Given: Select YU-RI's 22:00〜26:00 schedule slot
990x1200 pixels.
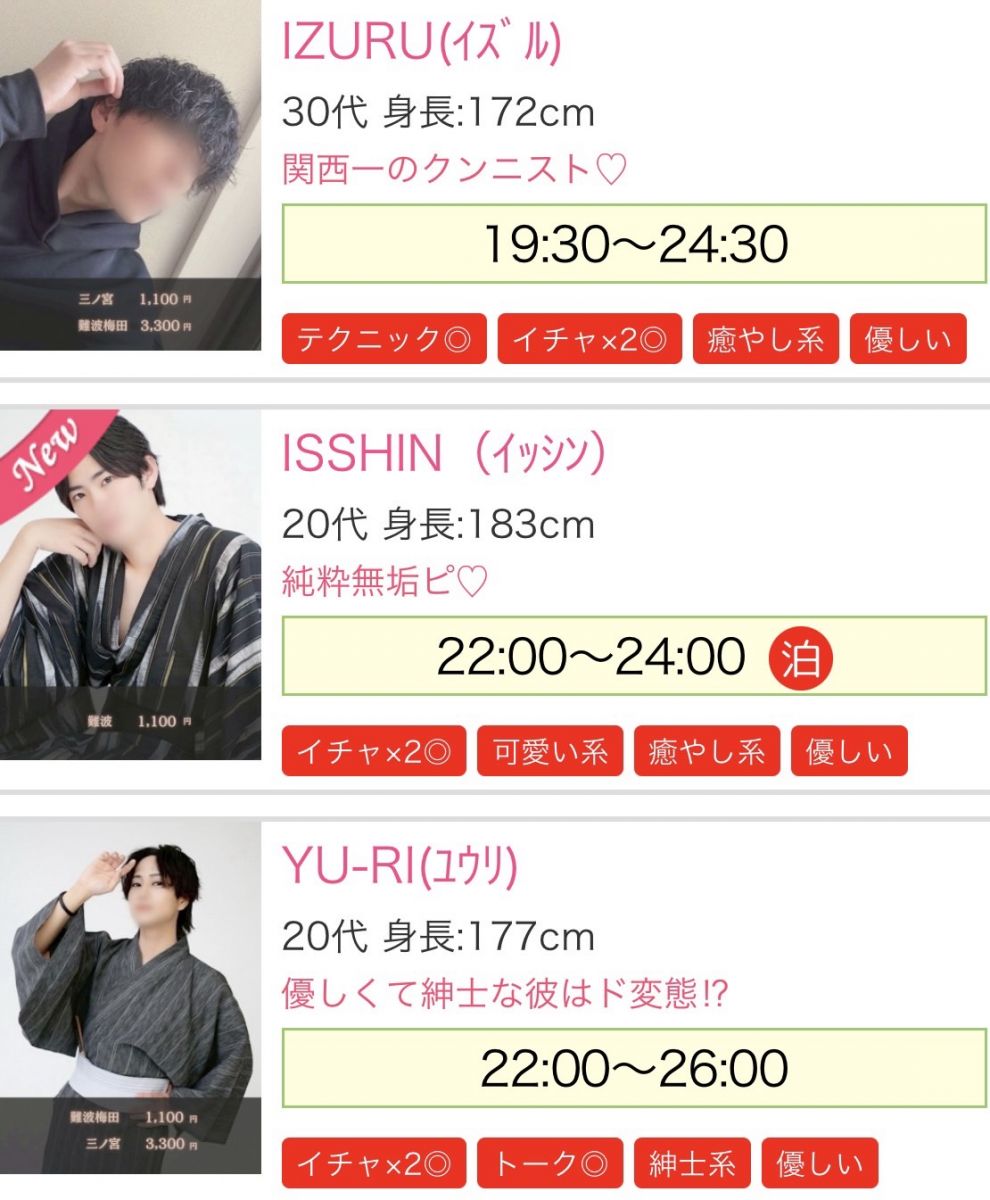Looking at the screenshot, I should click(634, 1068).
